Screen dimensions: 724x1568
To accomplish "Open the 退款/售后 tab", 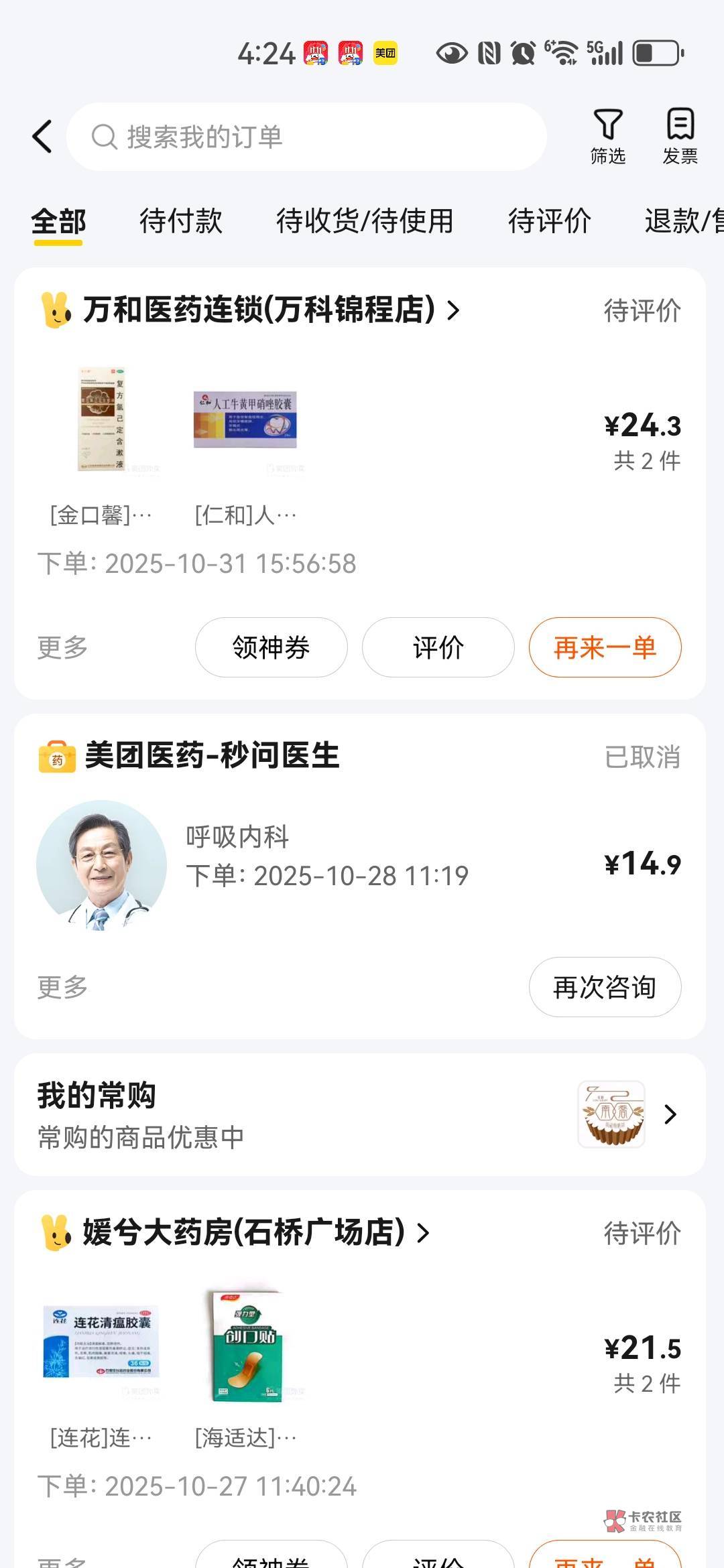I will (x=684, y=221).
